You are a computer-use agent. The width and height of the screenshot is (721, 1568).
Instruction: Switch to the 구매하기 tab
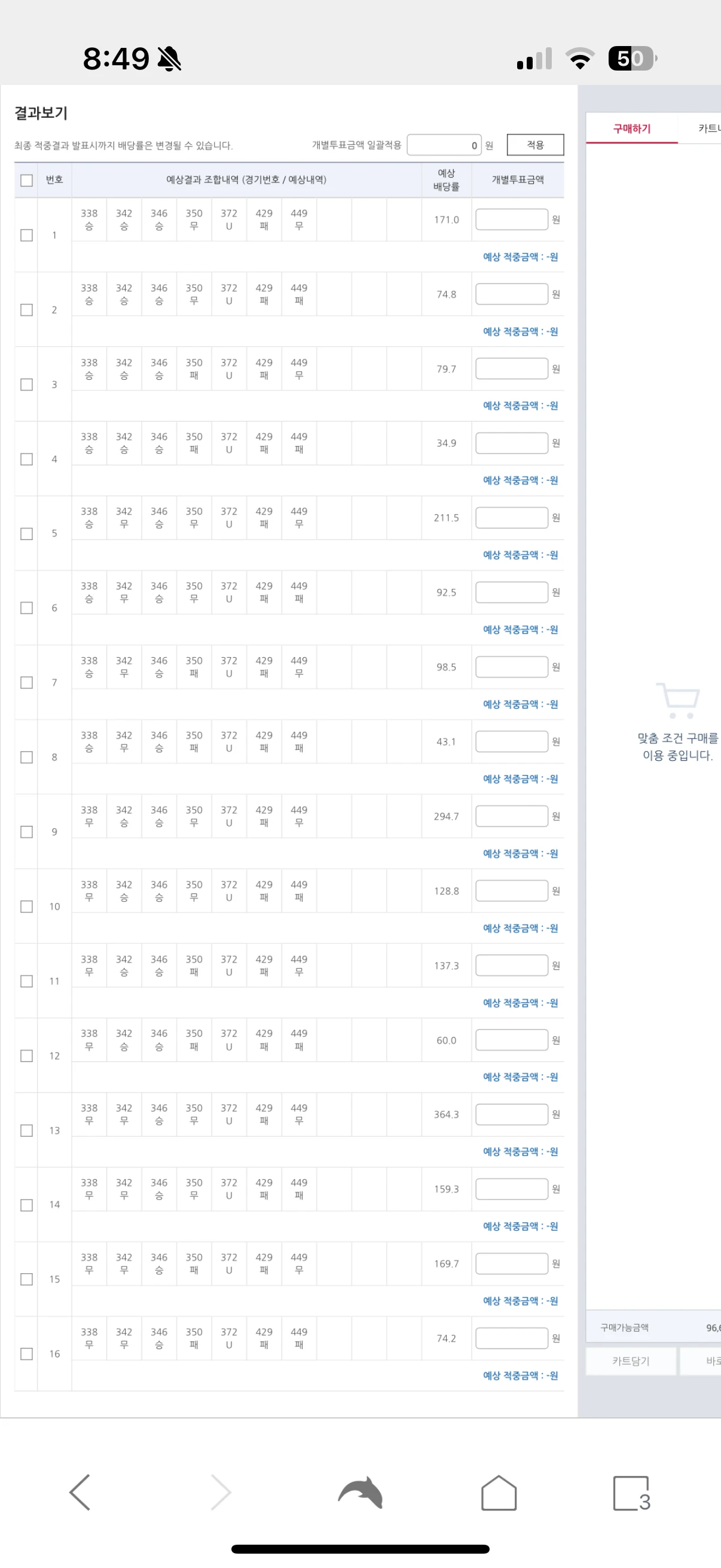631,129
